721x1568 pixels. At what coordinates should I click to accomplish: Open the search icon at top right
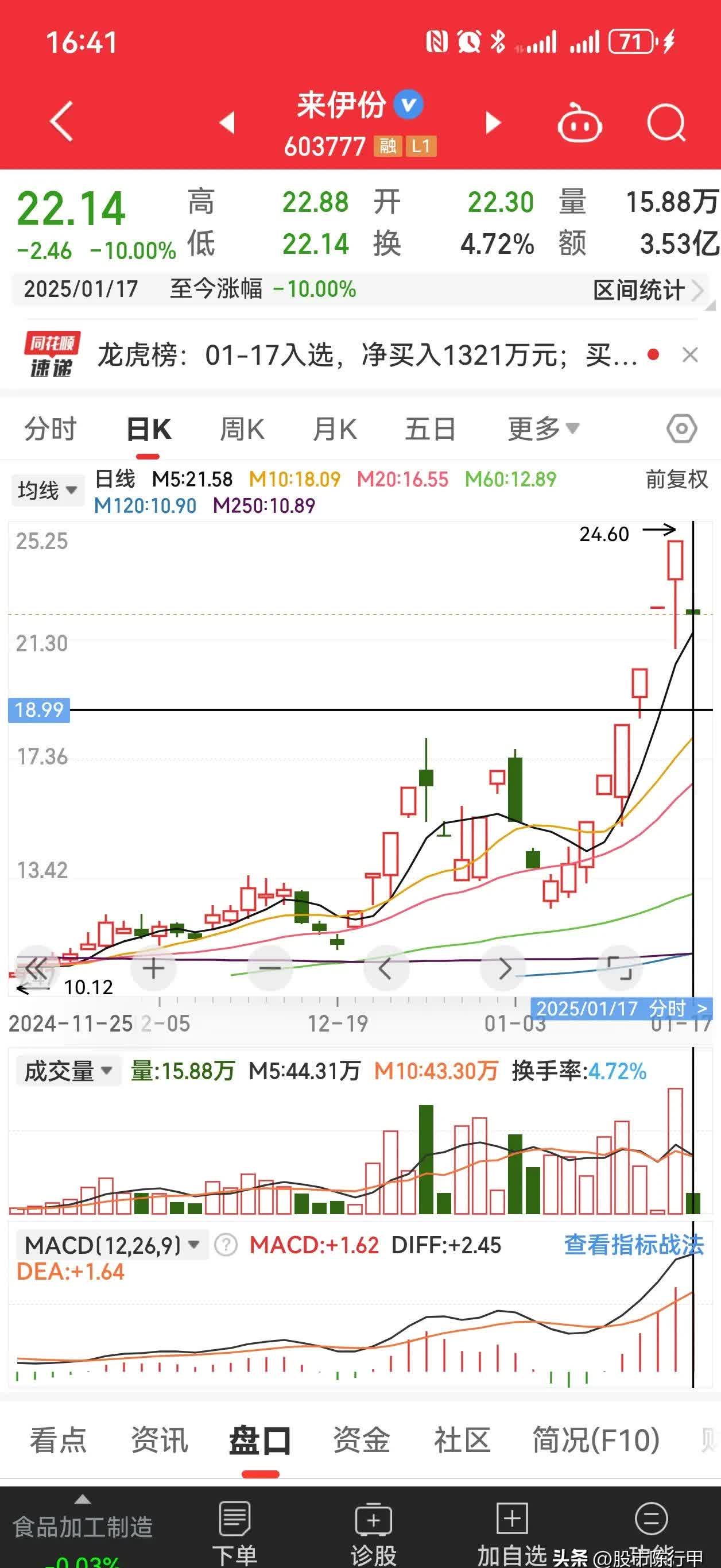tap(668, 123)
